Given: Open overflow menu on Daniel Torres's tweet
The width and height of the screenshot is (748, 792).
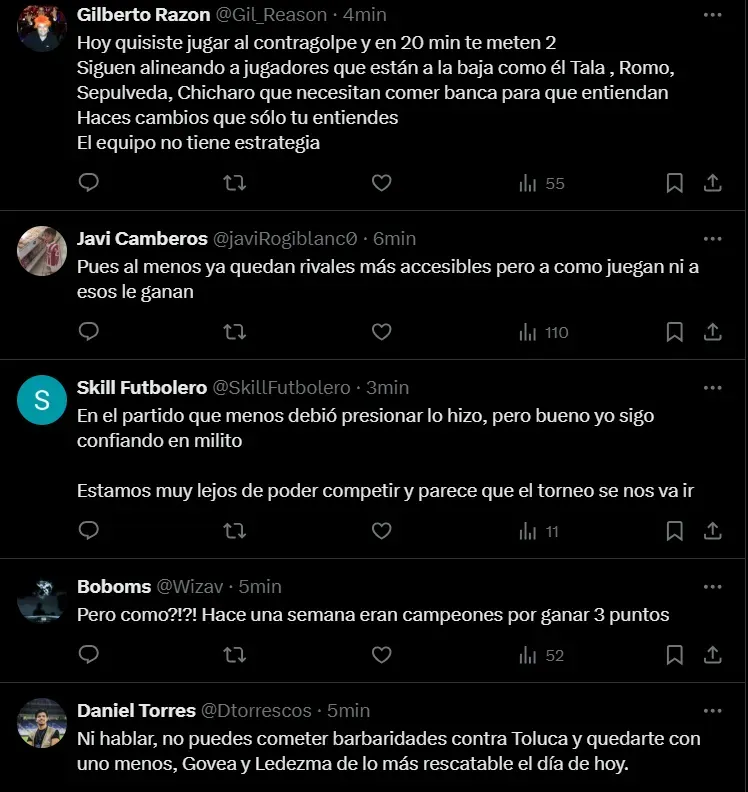Looking at the screenshot, I should coord(712,710).
